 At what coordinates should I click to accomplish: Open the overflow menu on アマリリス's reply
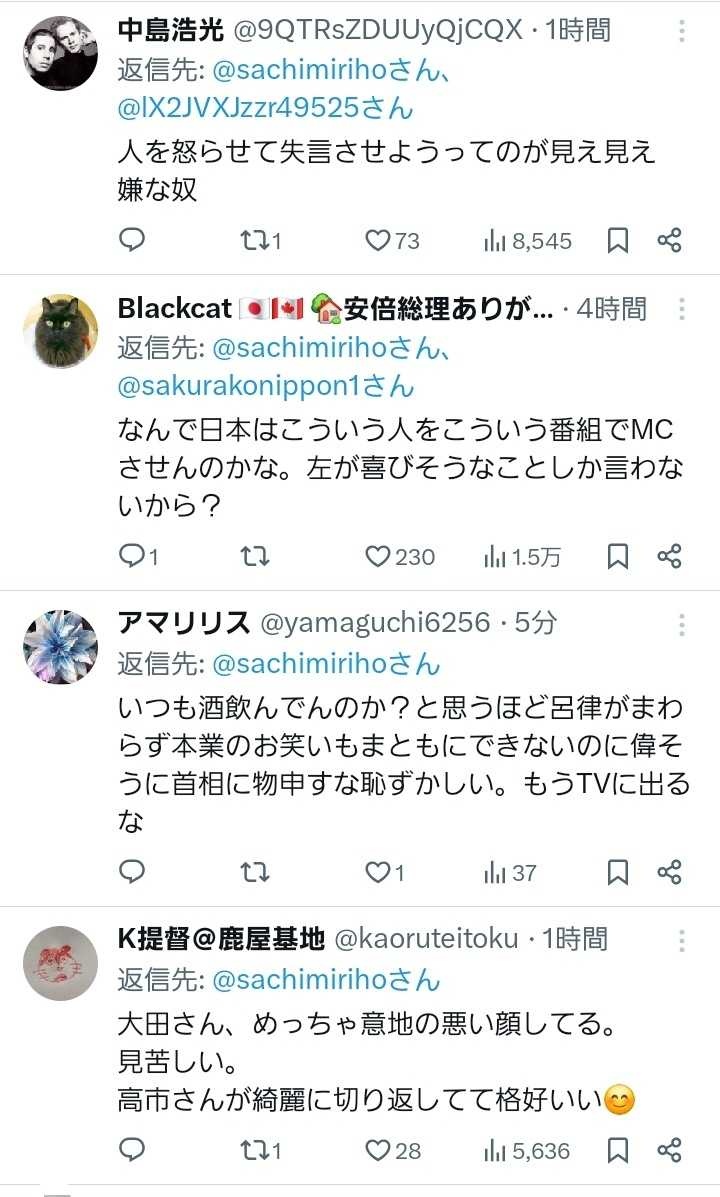coord(682,626)
